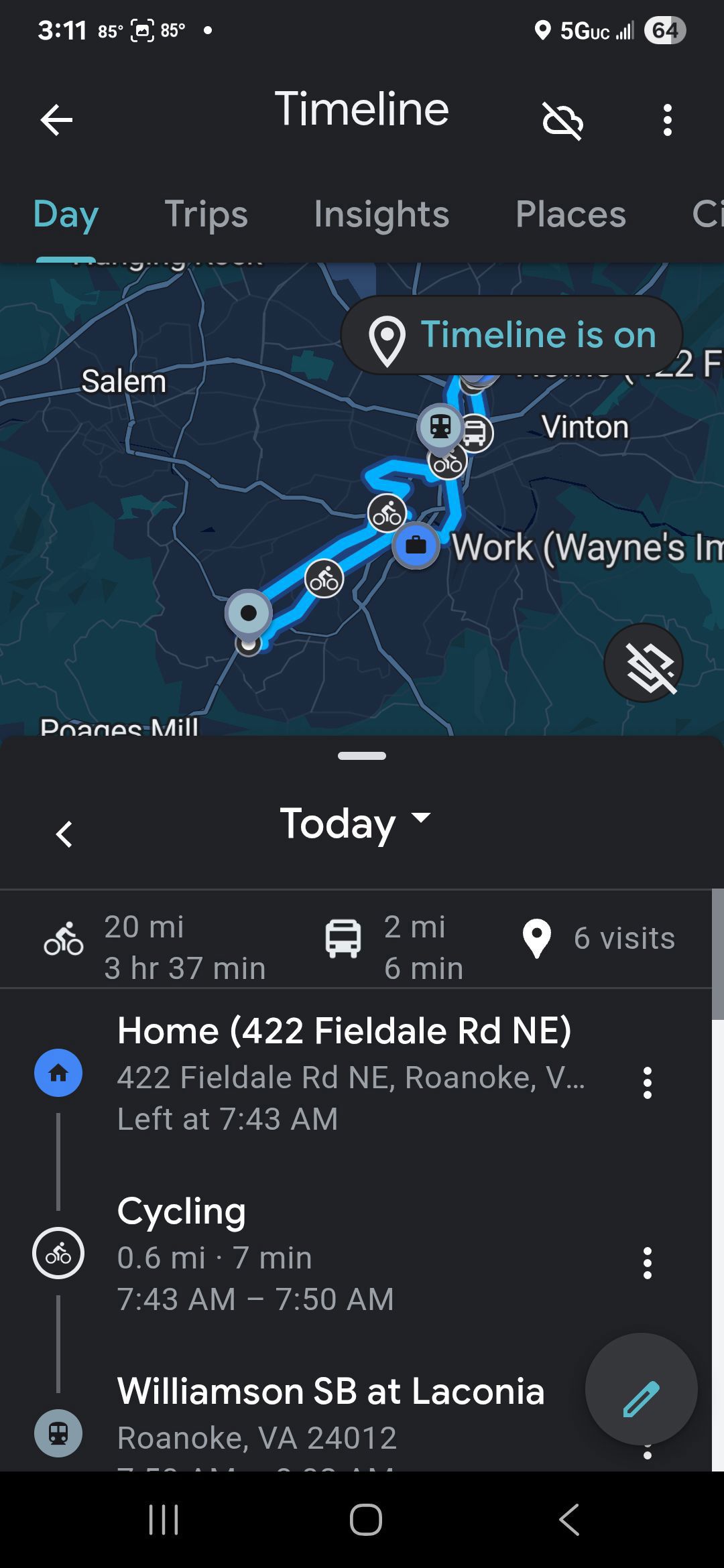Go to the previous day
Viewport: 724px width, 1568px height.
64,834
